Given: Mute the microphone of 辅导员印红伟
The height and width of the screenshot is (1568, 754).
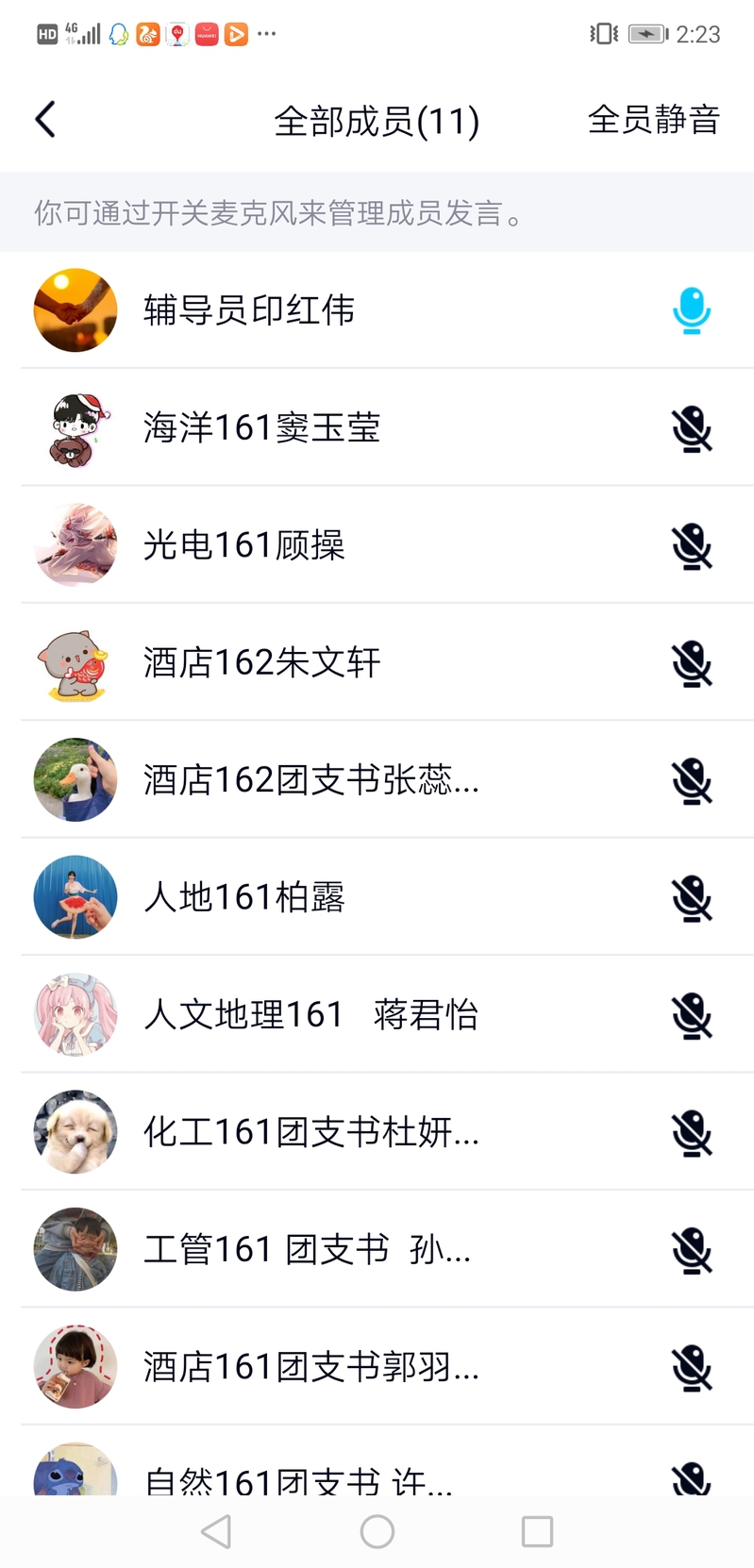Looking at the screenshot, I should point(691,310).
